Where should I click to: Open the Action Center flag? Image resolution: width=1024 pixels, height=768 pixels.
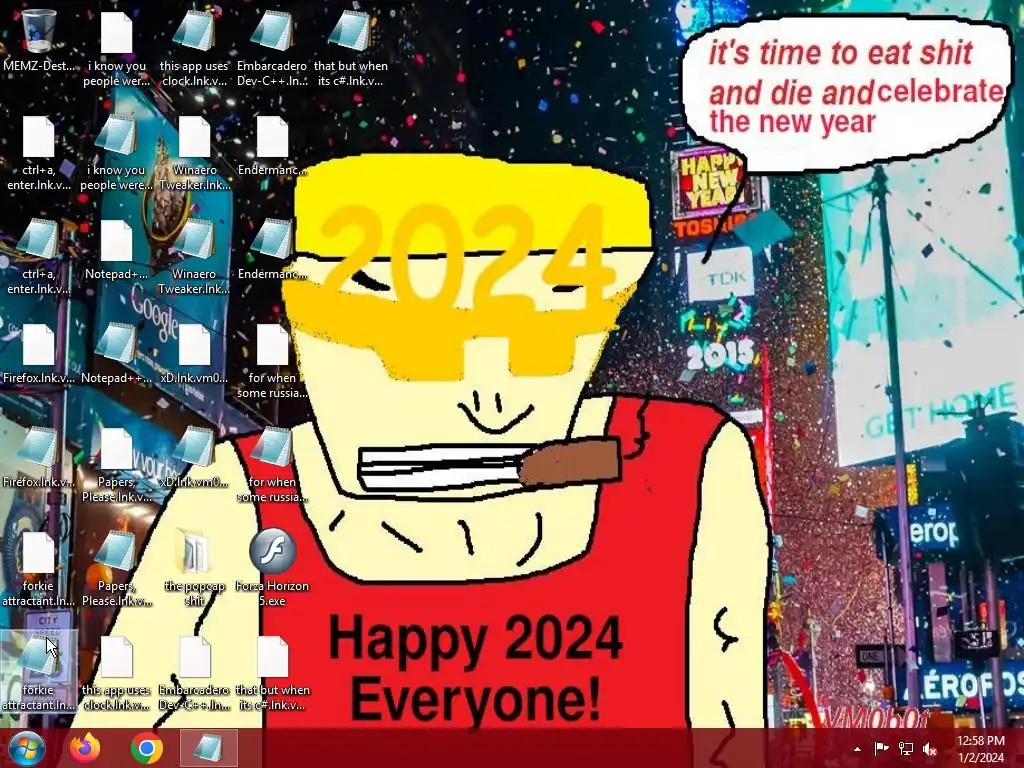click(x=882, y=749)
